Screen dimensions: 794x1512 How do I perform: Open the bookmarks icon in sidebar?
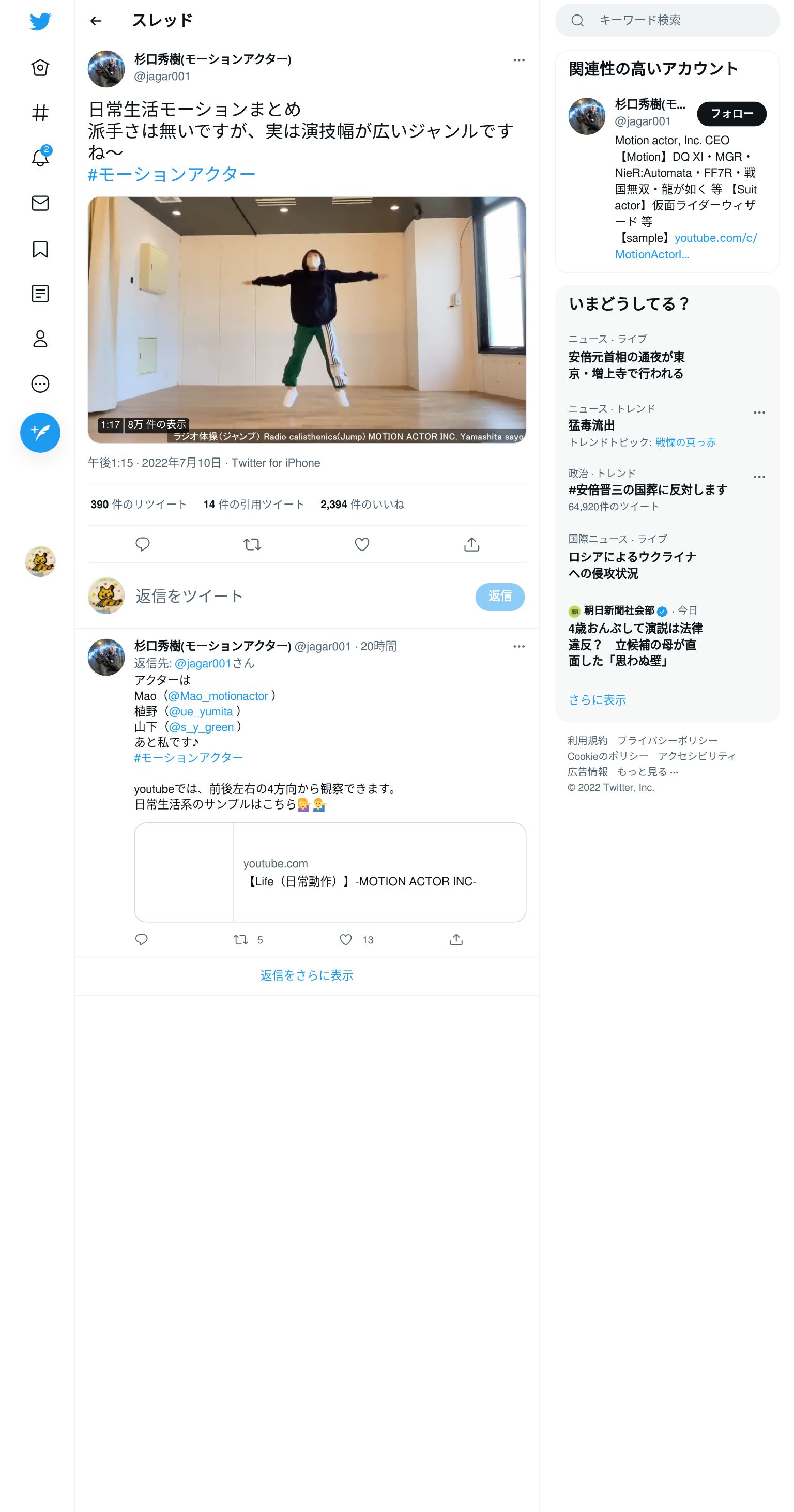(40, 249)
